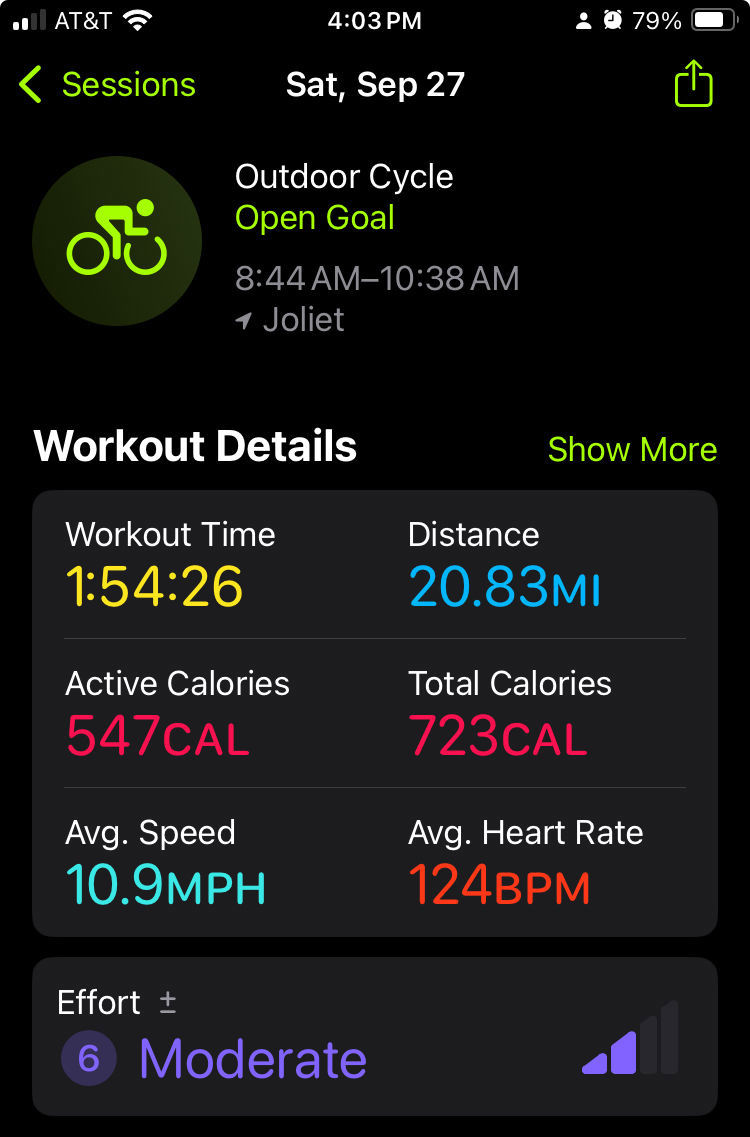Share this Outdoor Cycle workout
750x1137 pixels.
(x=693, y=85)
